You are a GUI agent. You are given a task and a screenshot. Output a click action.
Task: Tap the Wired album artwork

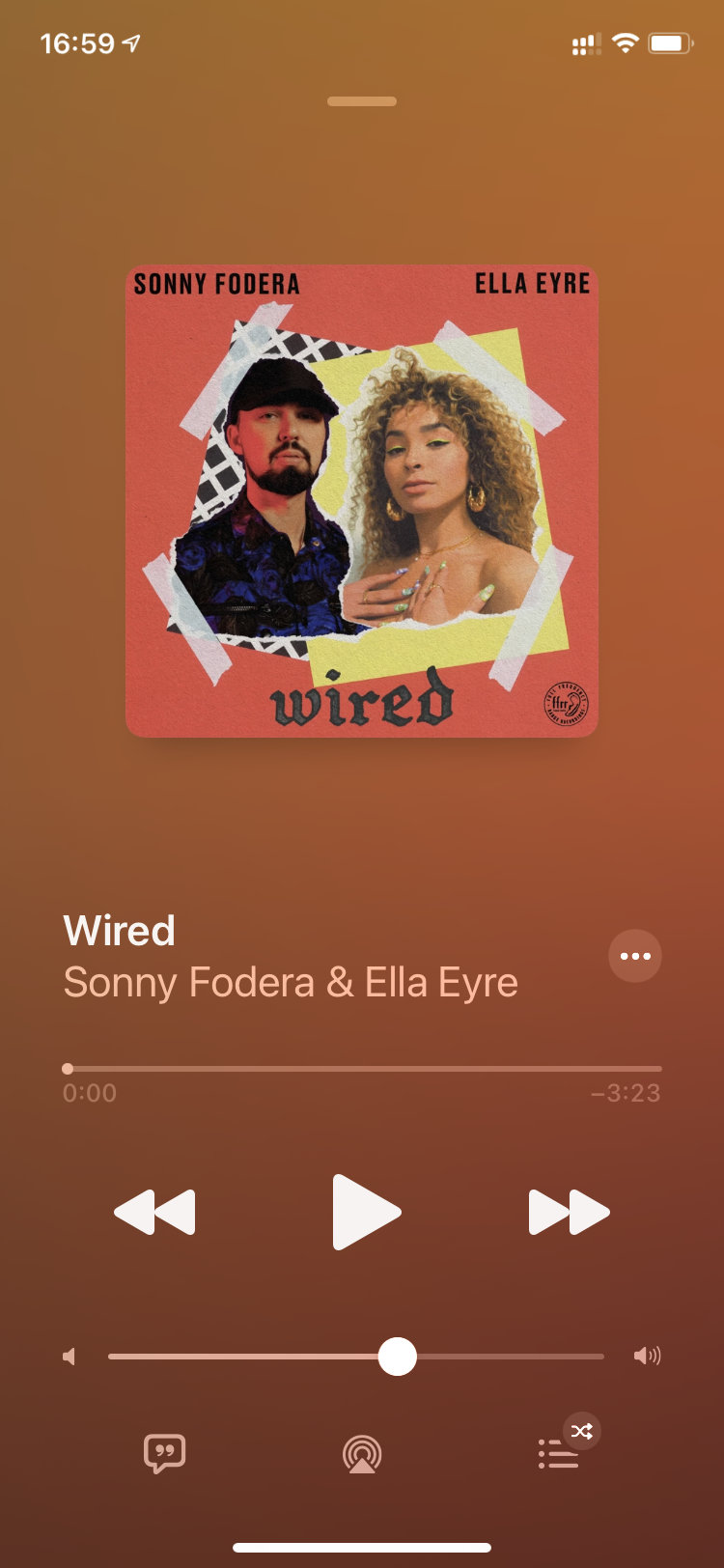(x=362, y=500)
